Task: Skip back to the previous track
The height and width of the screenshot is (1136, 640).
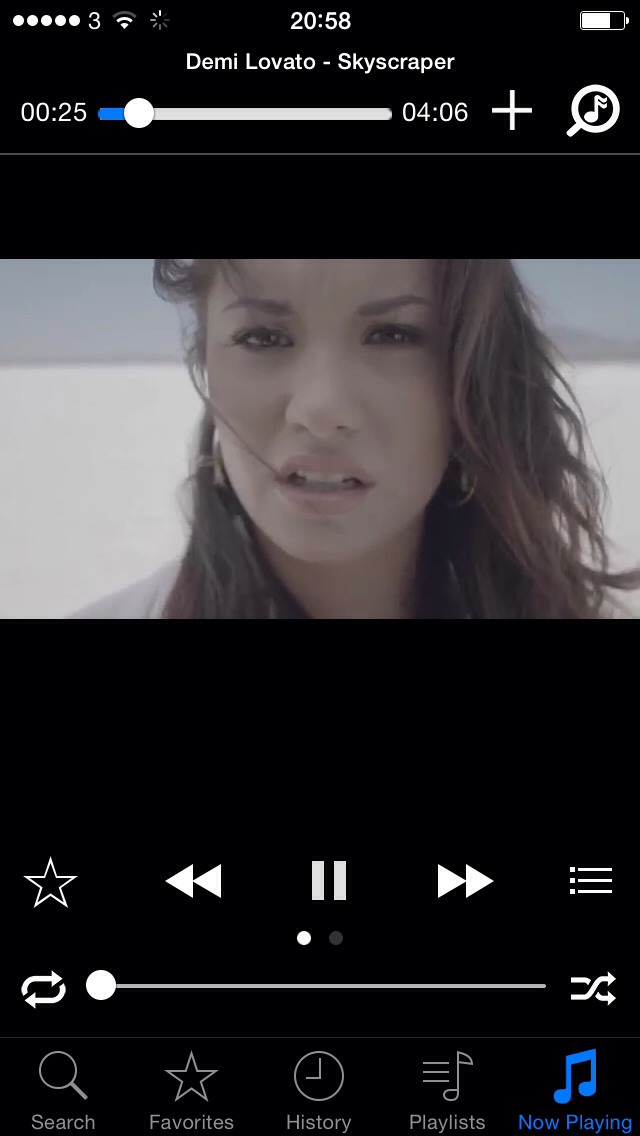Action: coord(193,882)
